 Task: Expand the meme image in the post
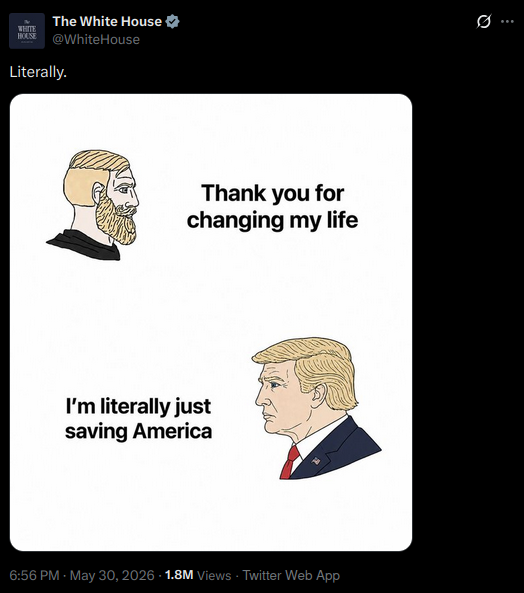point(211,322)
